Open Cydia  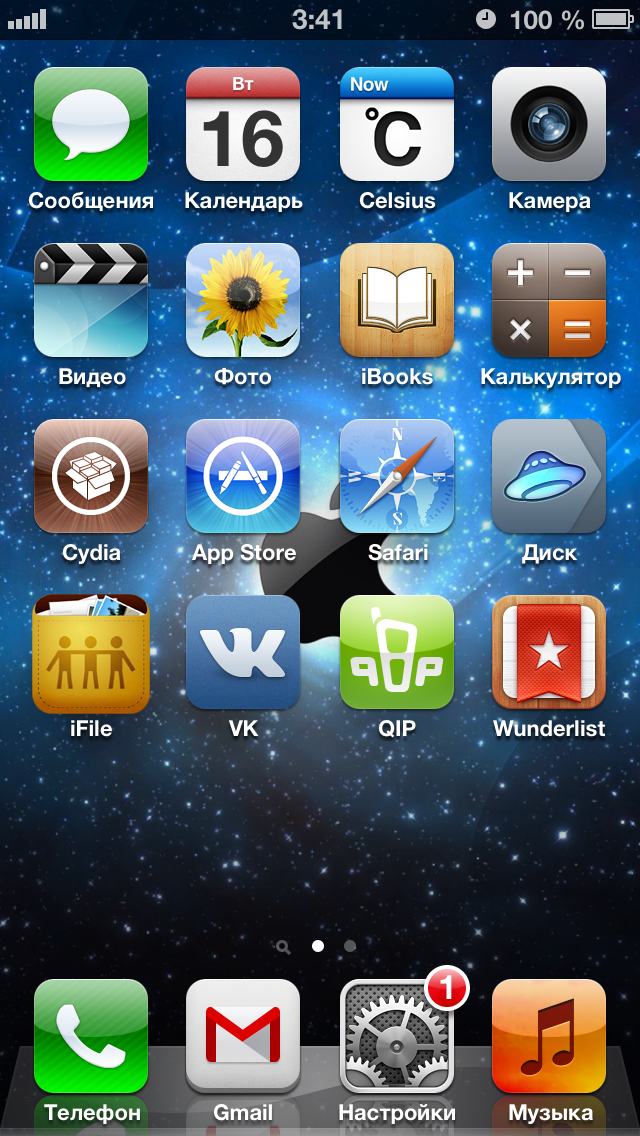[91, 476]
